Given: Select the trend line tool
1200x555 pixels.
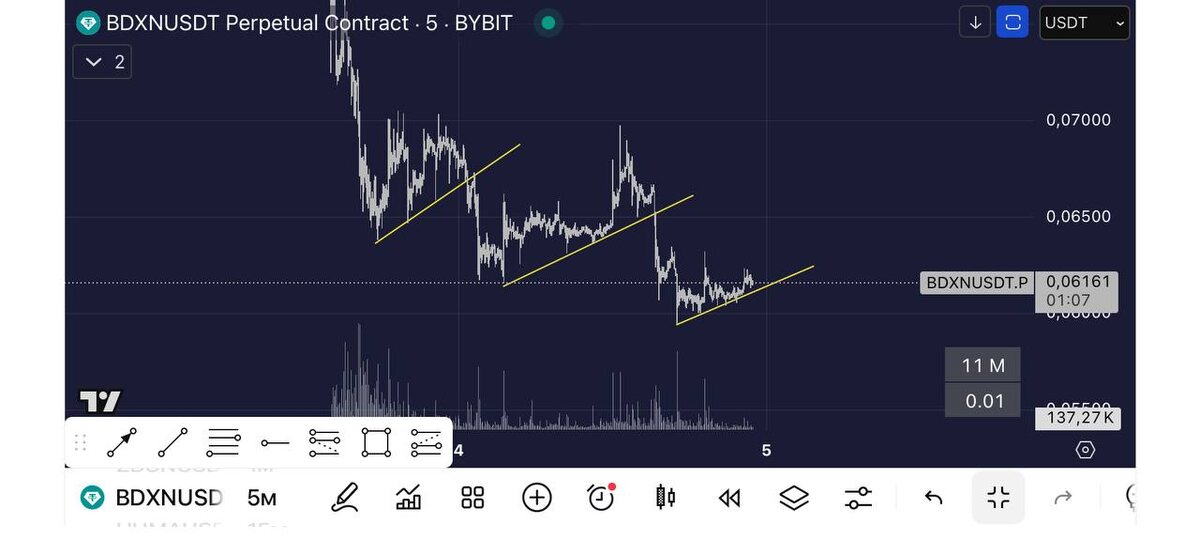Looking at the screenshot, I should click(172, 442).
